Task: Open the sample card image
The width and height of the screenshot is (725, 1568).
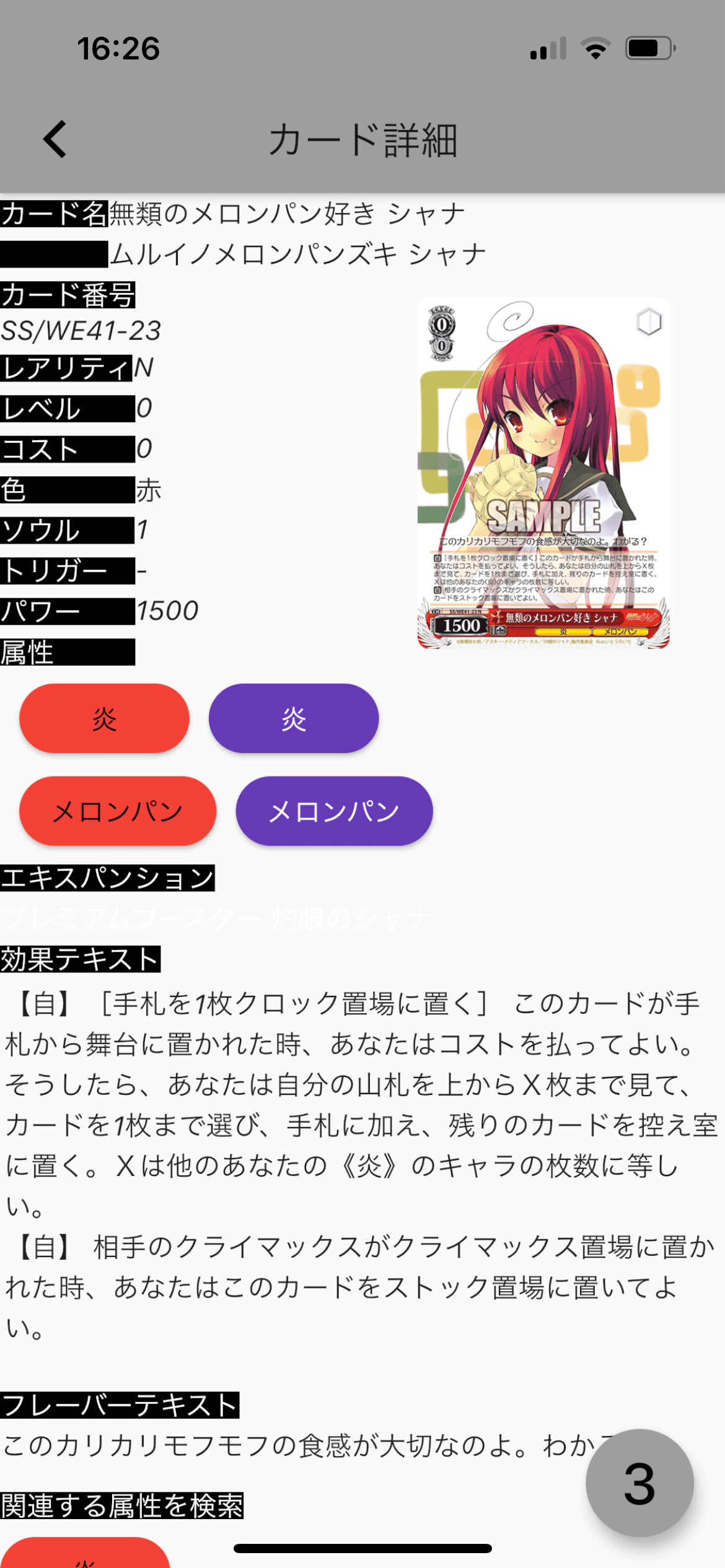Action: pyautogui.click(x=543, y=473)
